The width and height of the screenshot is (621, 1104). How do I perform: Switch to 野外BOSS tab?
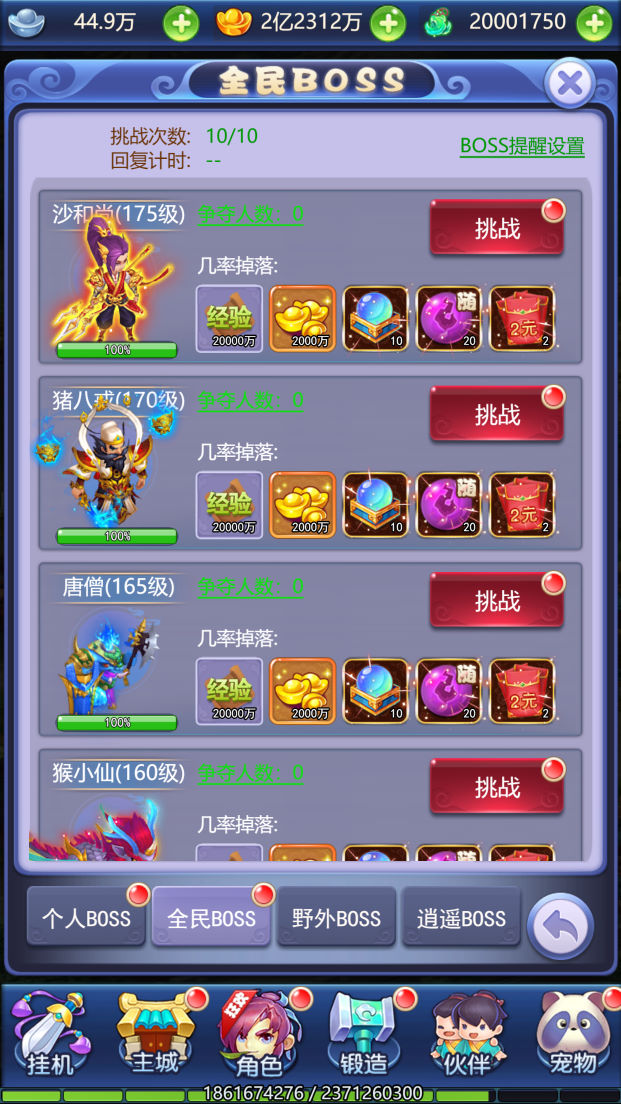coord(336,917)
